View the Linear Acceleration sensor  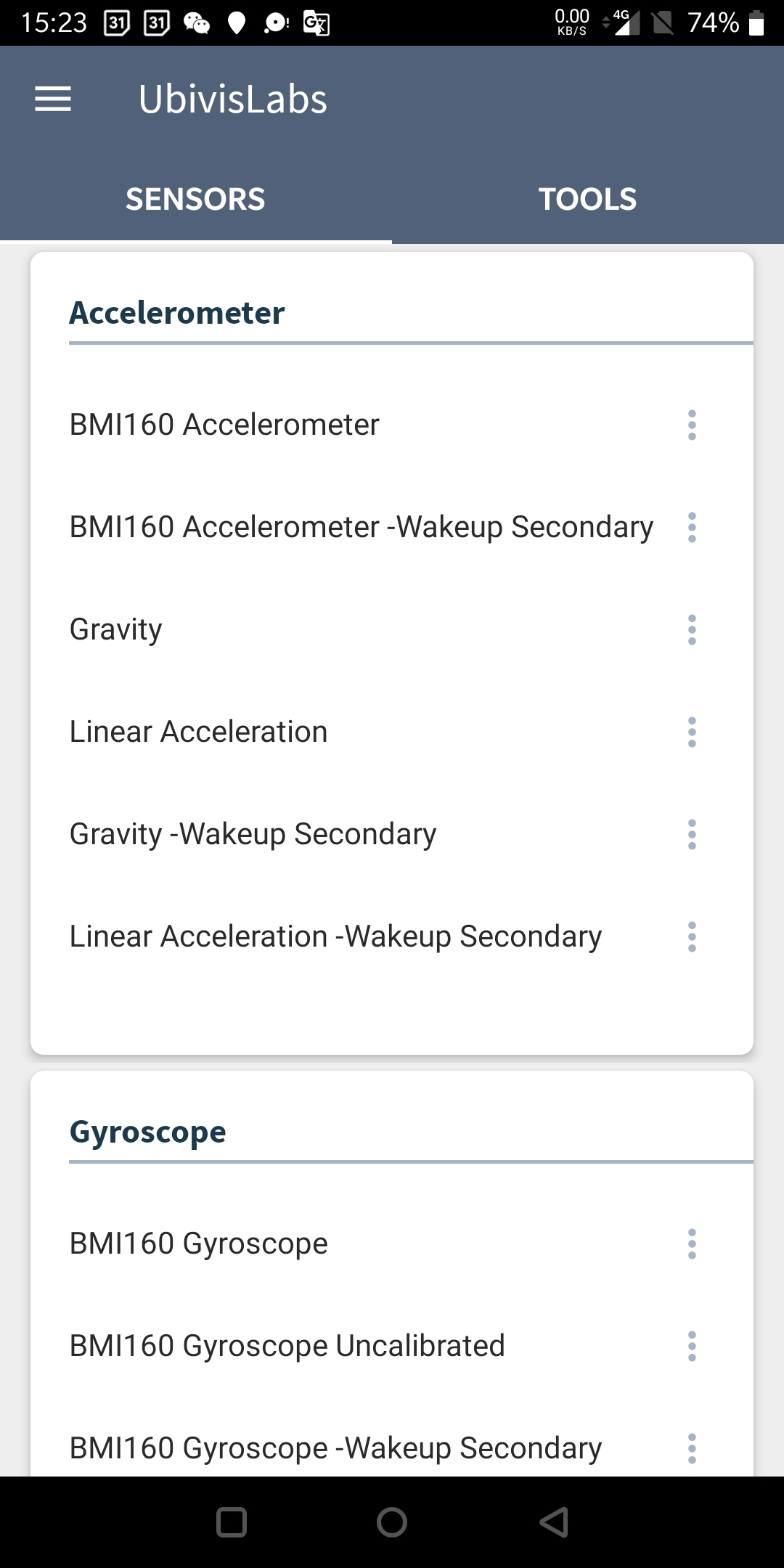(x=198, y=732)
